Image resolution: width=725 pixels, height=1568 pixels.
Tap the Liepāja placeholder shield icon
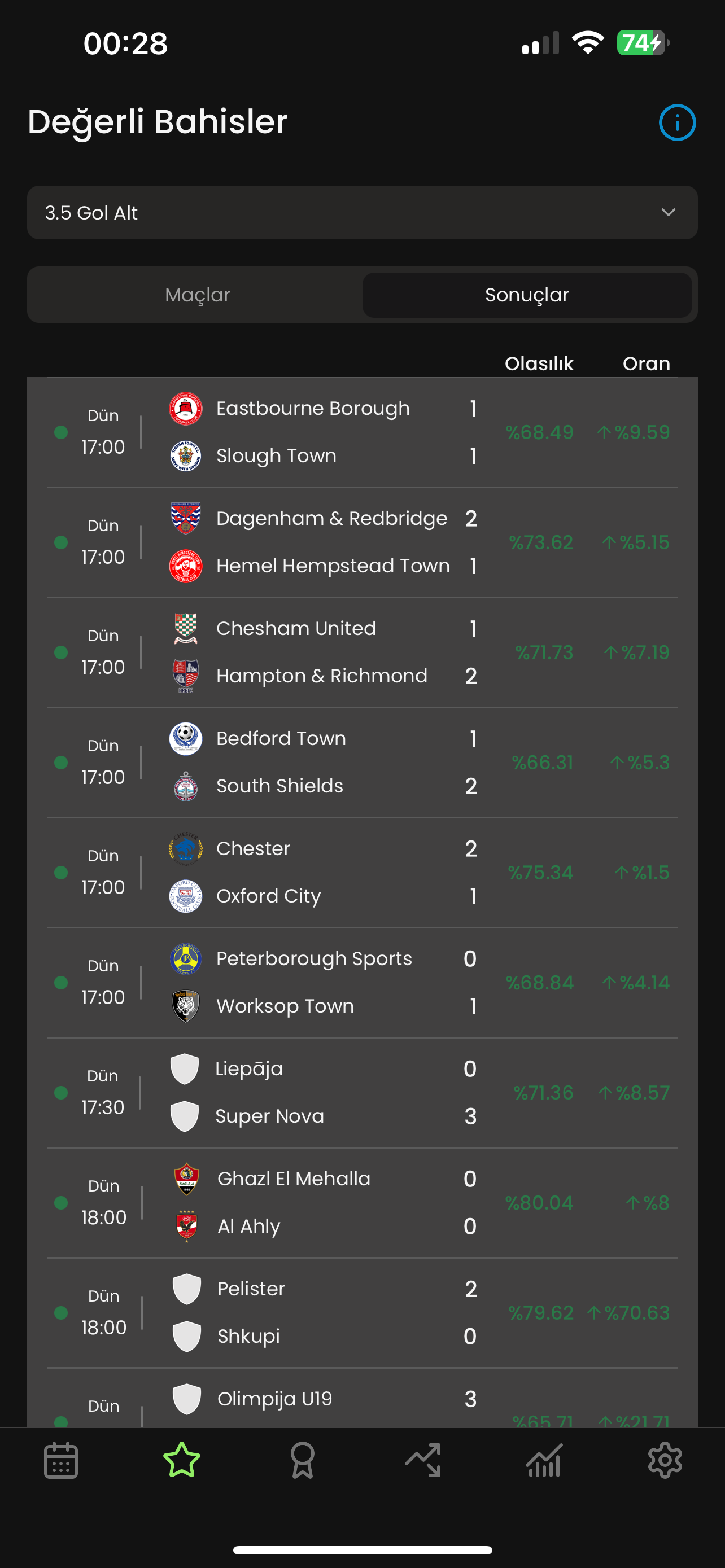click(x=185, y=1068)
